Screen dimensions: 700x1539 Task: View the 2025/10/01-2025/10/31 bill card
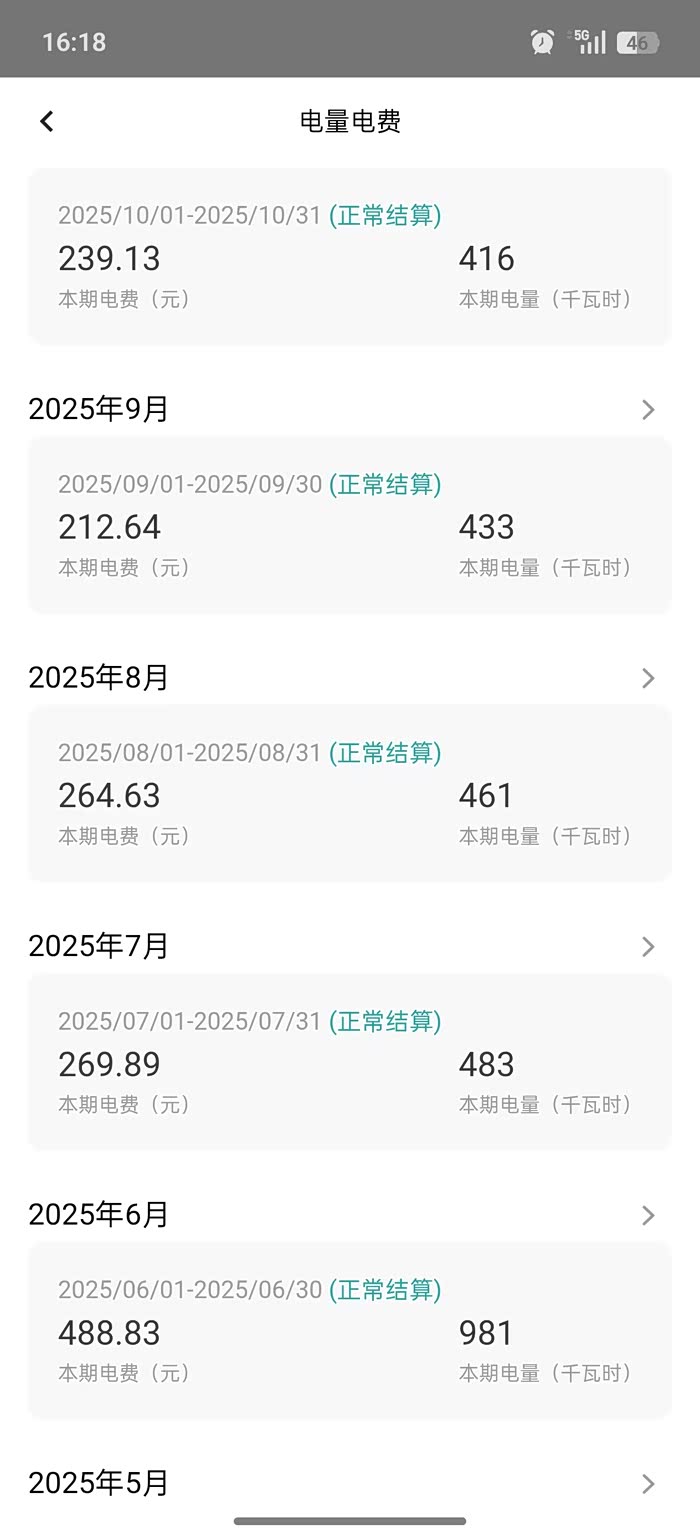[349, 257]
